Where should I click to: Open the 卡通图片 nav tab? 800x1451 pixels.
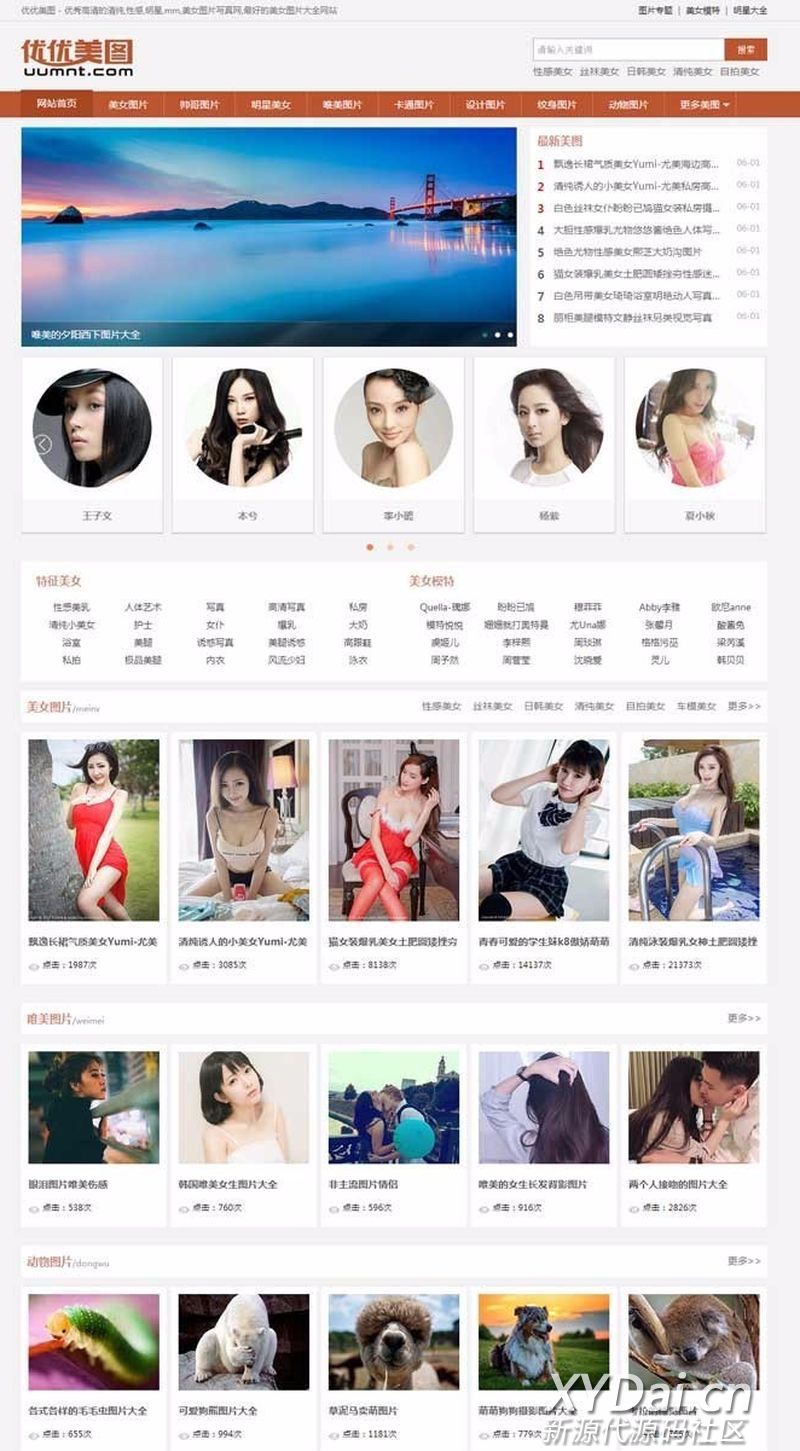(414, 105)
